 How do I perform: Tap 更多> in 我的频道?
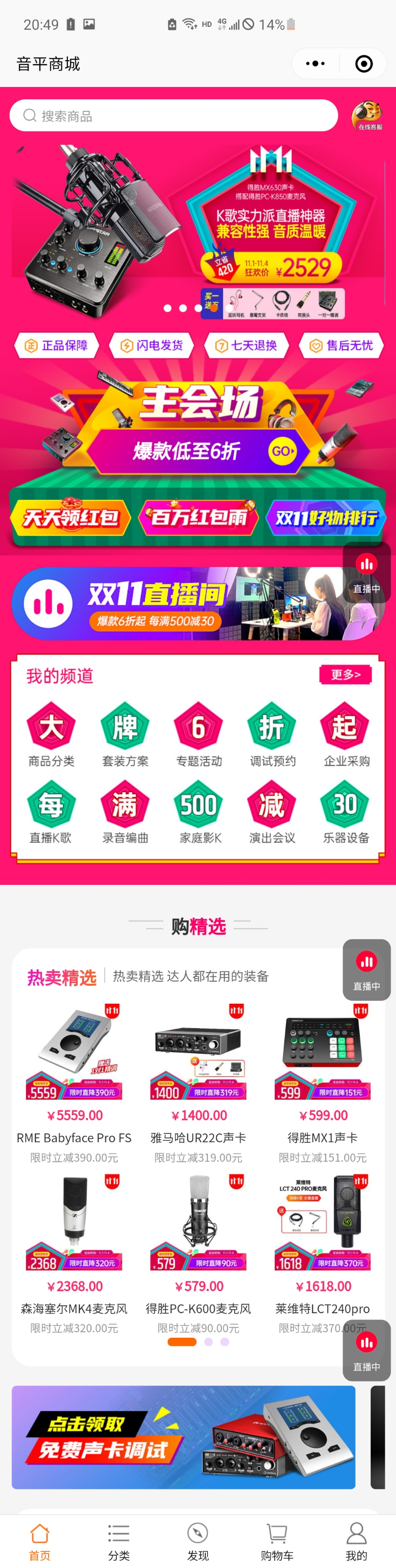tap(345, 674)
